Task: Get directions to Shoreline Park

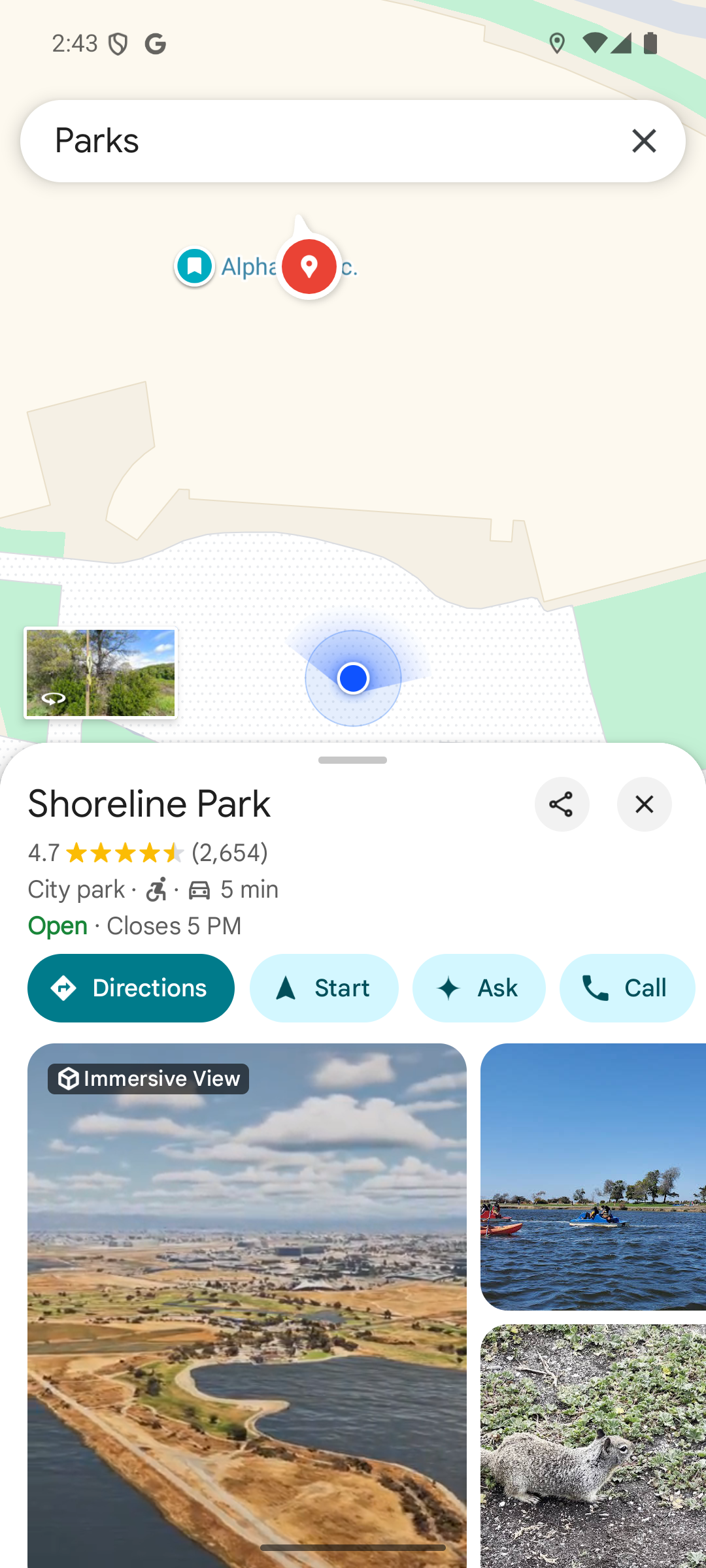Action: (x=131, y=988)
